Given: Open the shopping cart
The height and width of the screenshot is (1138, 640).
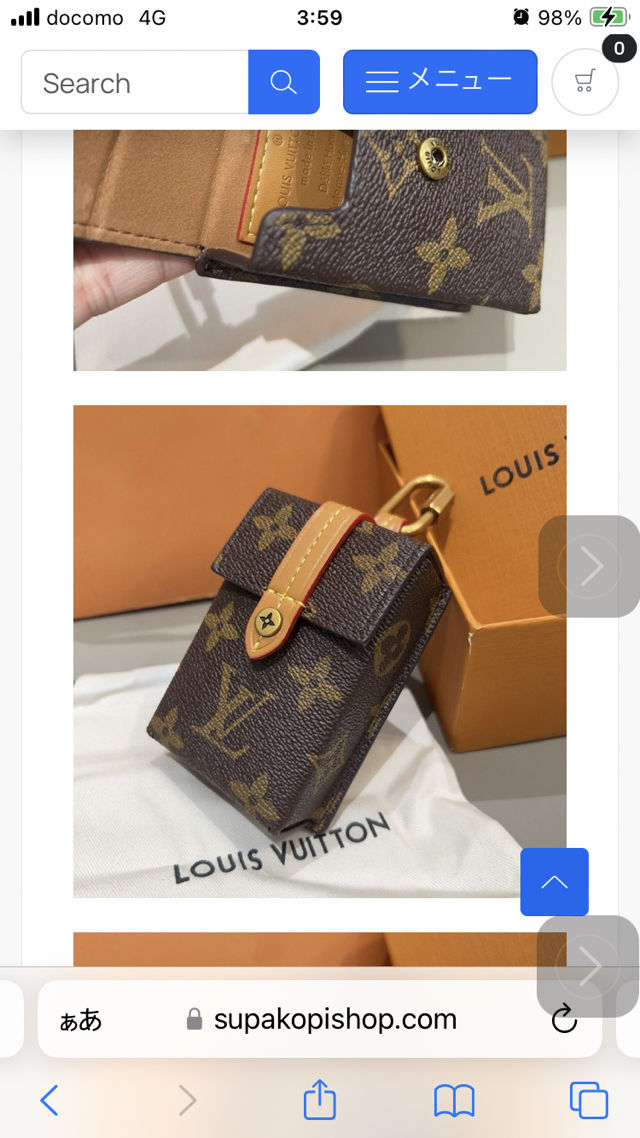Looking at the screenshot, I should 585,82.
